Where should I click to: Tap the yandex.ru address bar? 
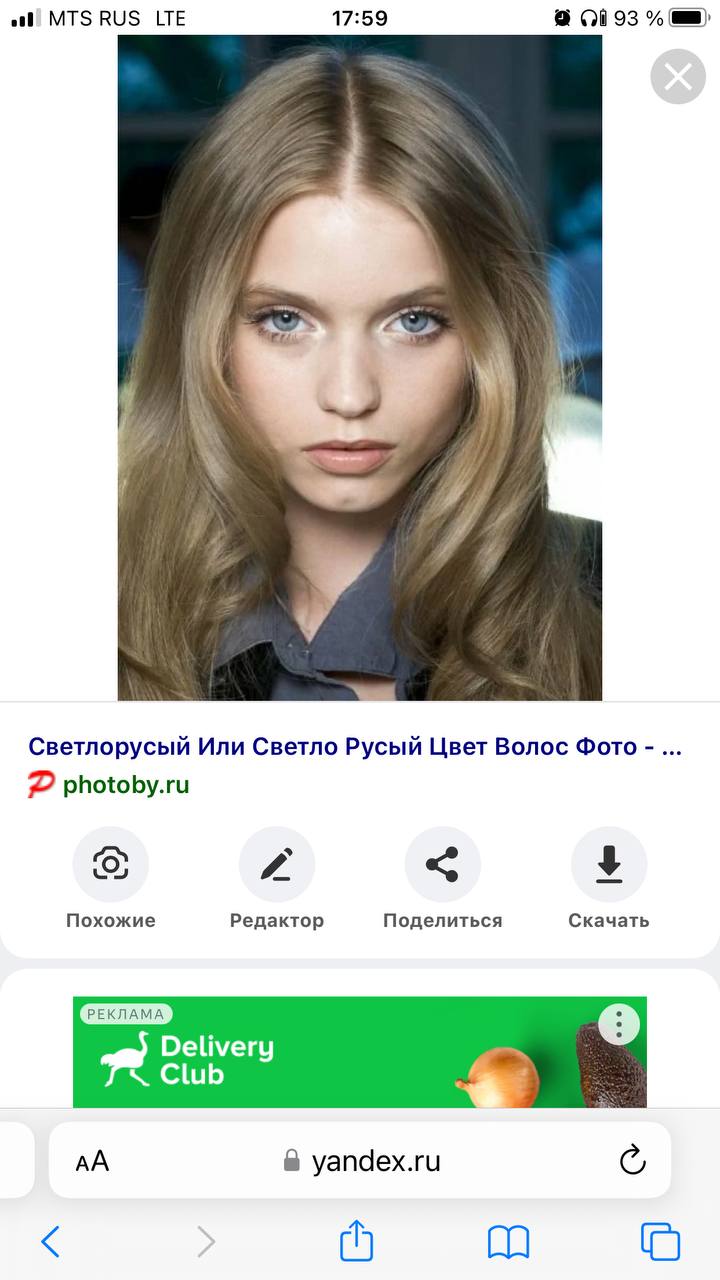(360, 1160)
